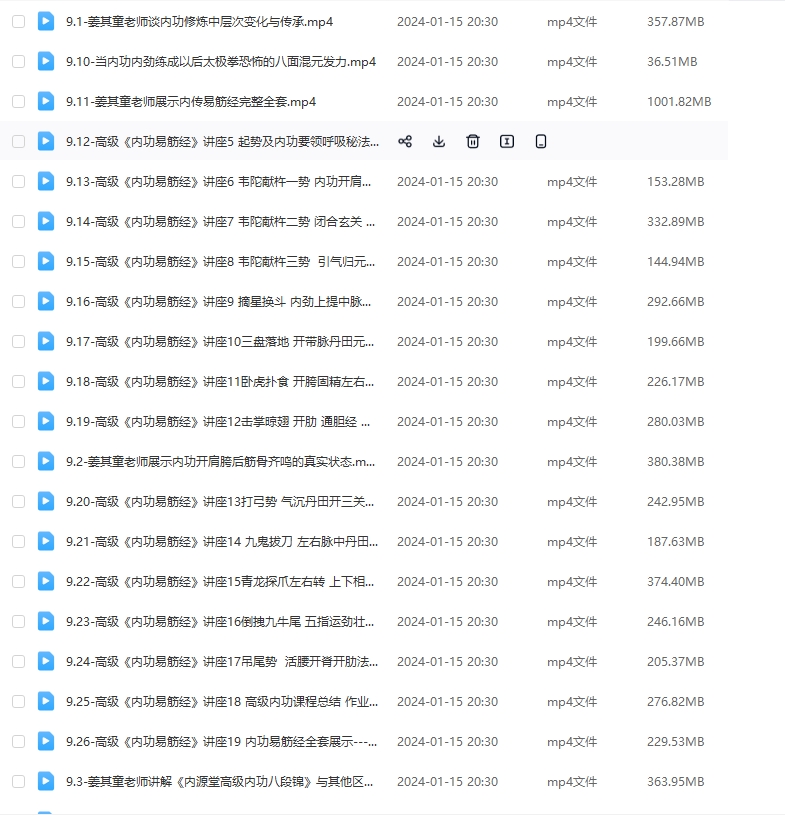Image resolution: width=785 pixels, height=819 pixels.
Task: Mark the checkbox of file 9.18
Action: point(18,381)
